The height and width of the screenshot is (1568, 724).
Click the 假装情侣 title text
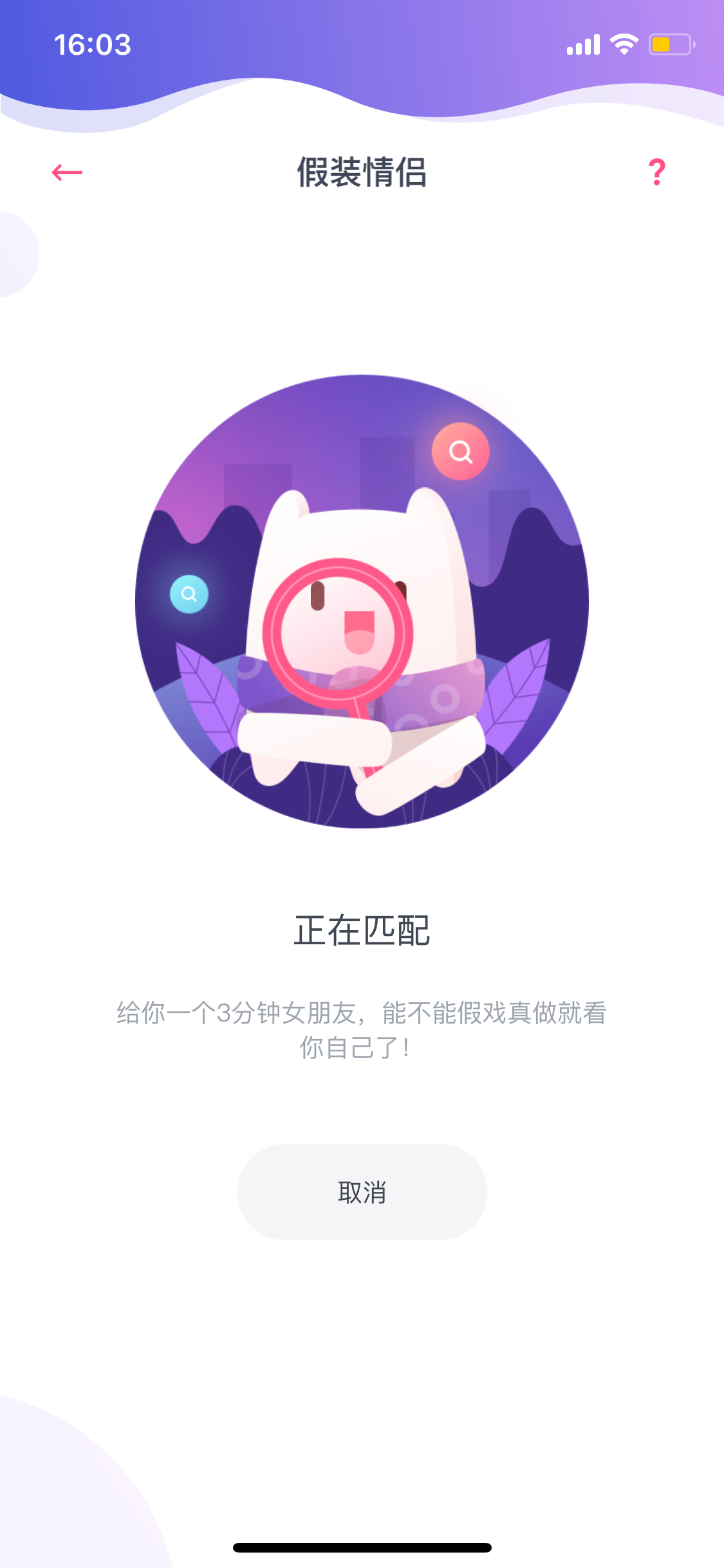pyautogui.click(x=362, y=171)
